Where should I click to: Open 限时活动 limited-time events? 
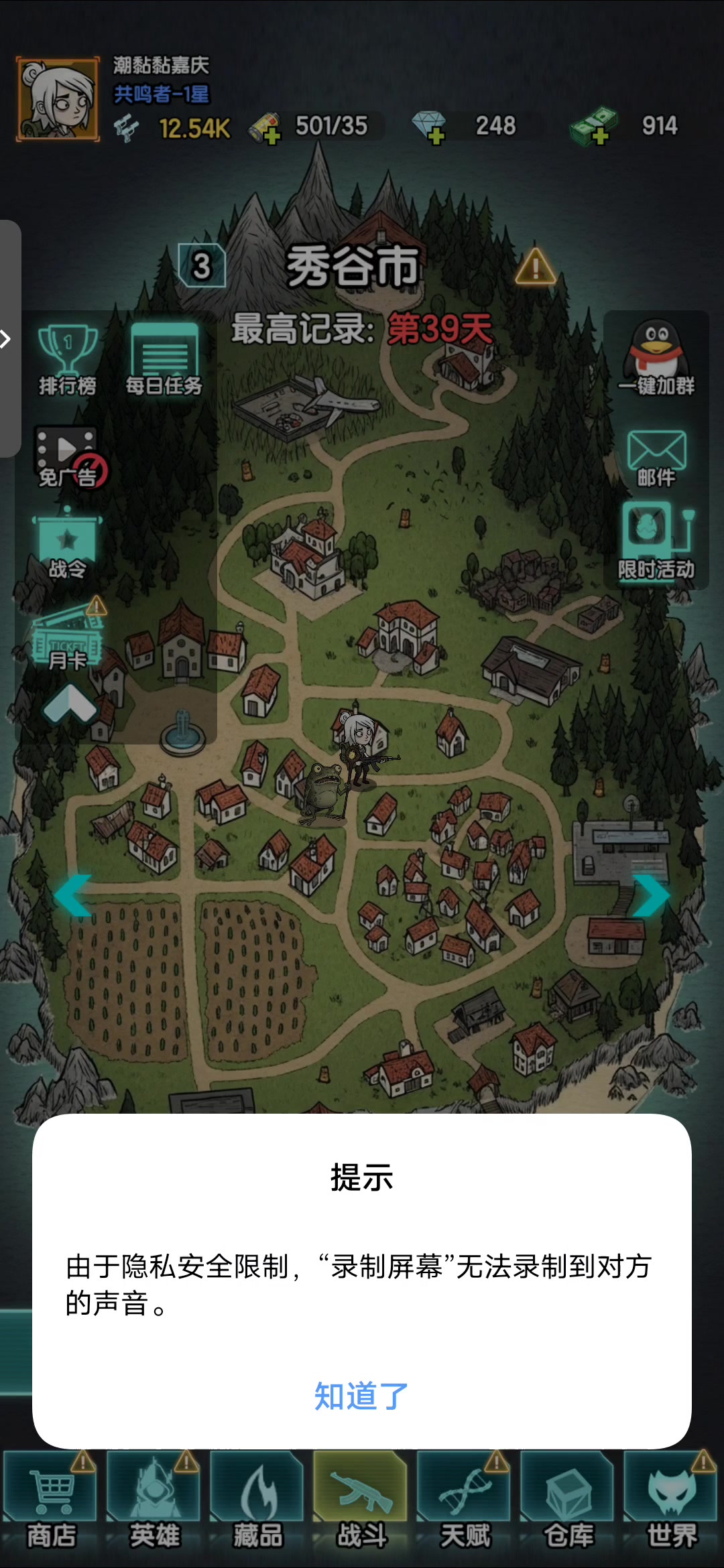[x=656, y=543]
